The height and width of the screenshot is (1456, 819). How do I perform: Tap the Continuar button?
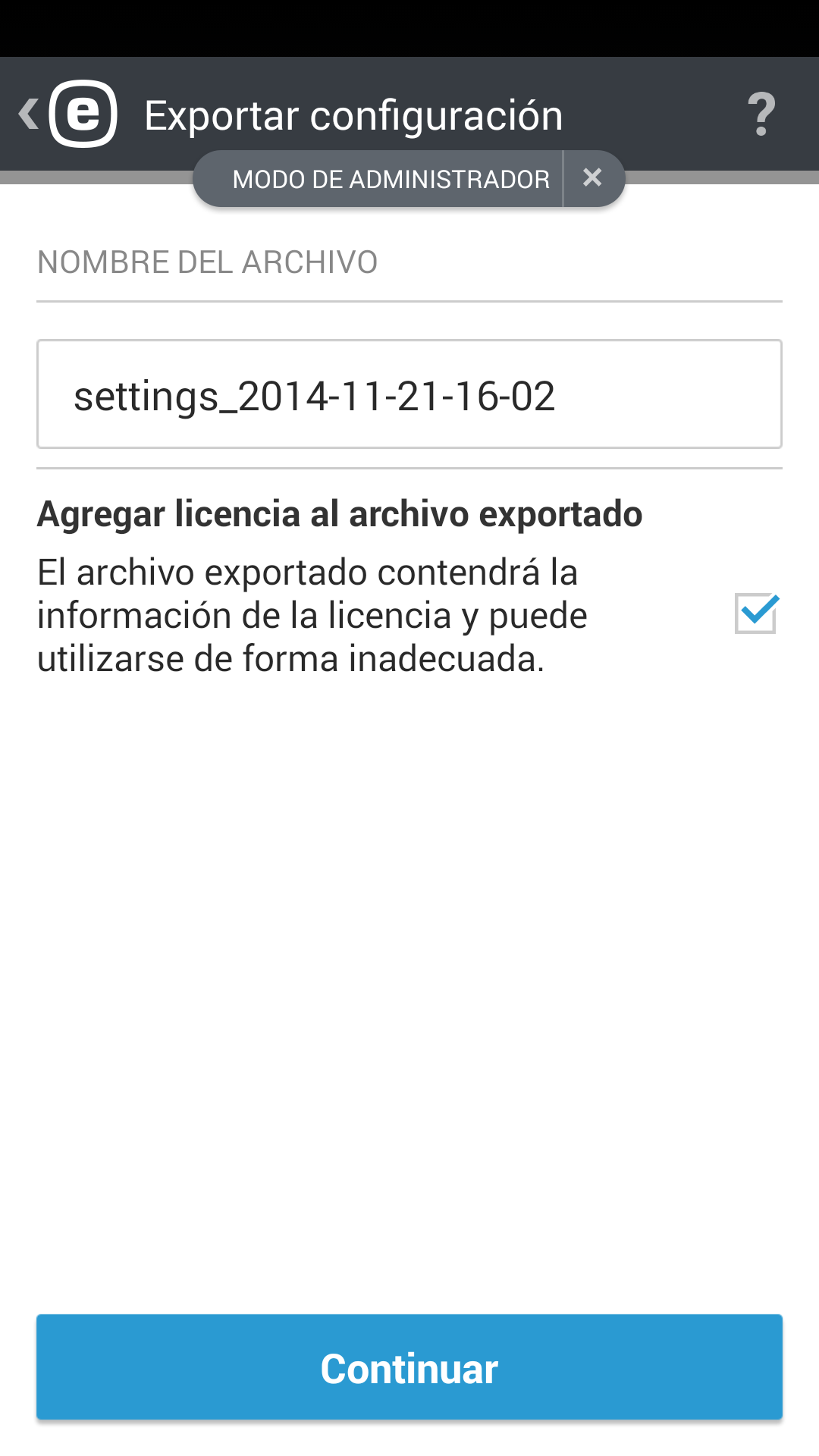(x=409, y=1367)
